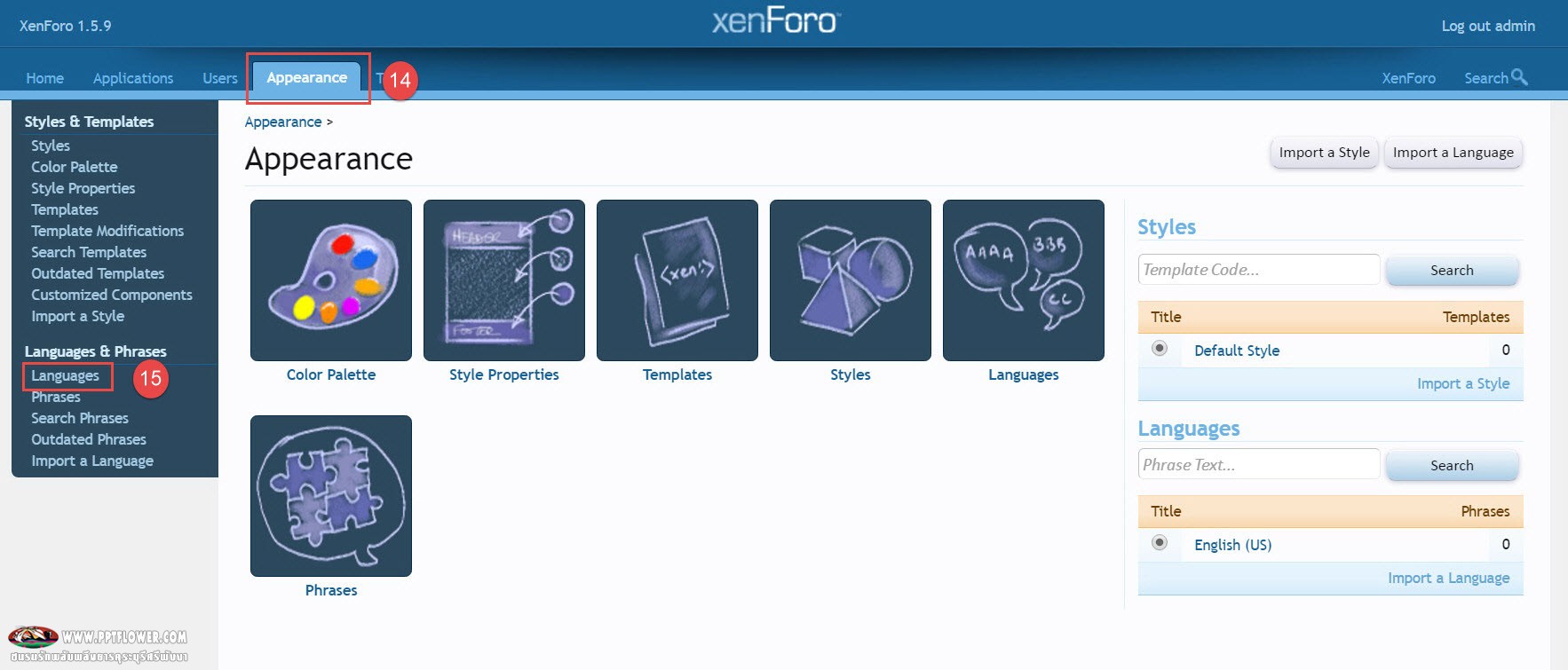Click Log out admin link
1568x670 pixels.
(1487, 26)
